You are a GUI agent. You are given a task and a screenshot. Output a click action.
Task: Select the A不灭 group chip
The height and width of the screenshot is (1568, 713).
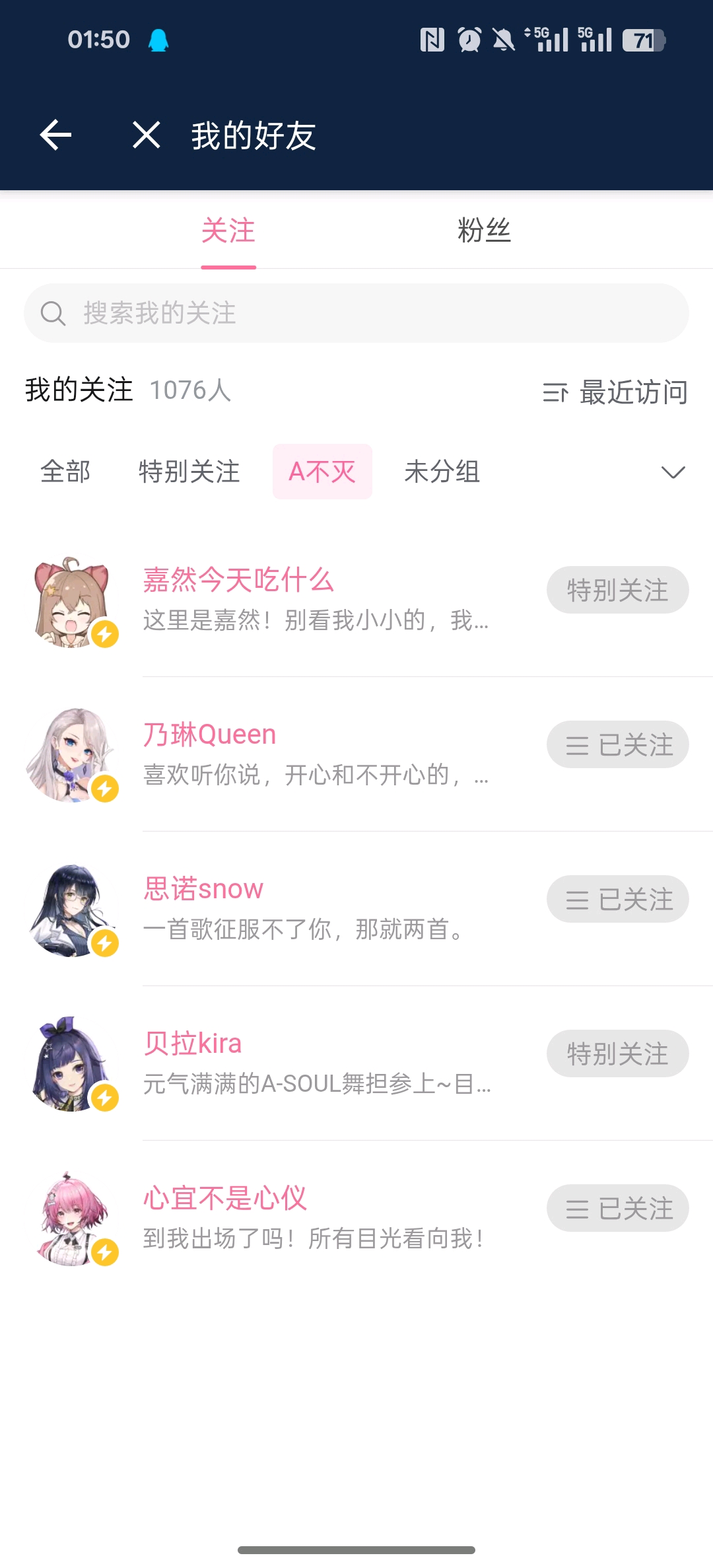point(322,472)
